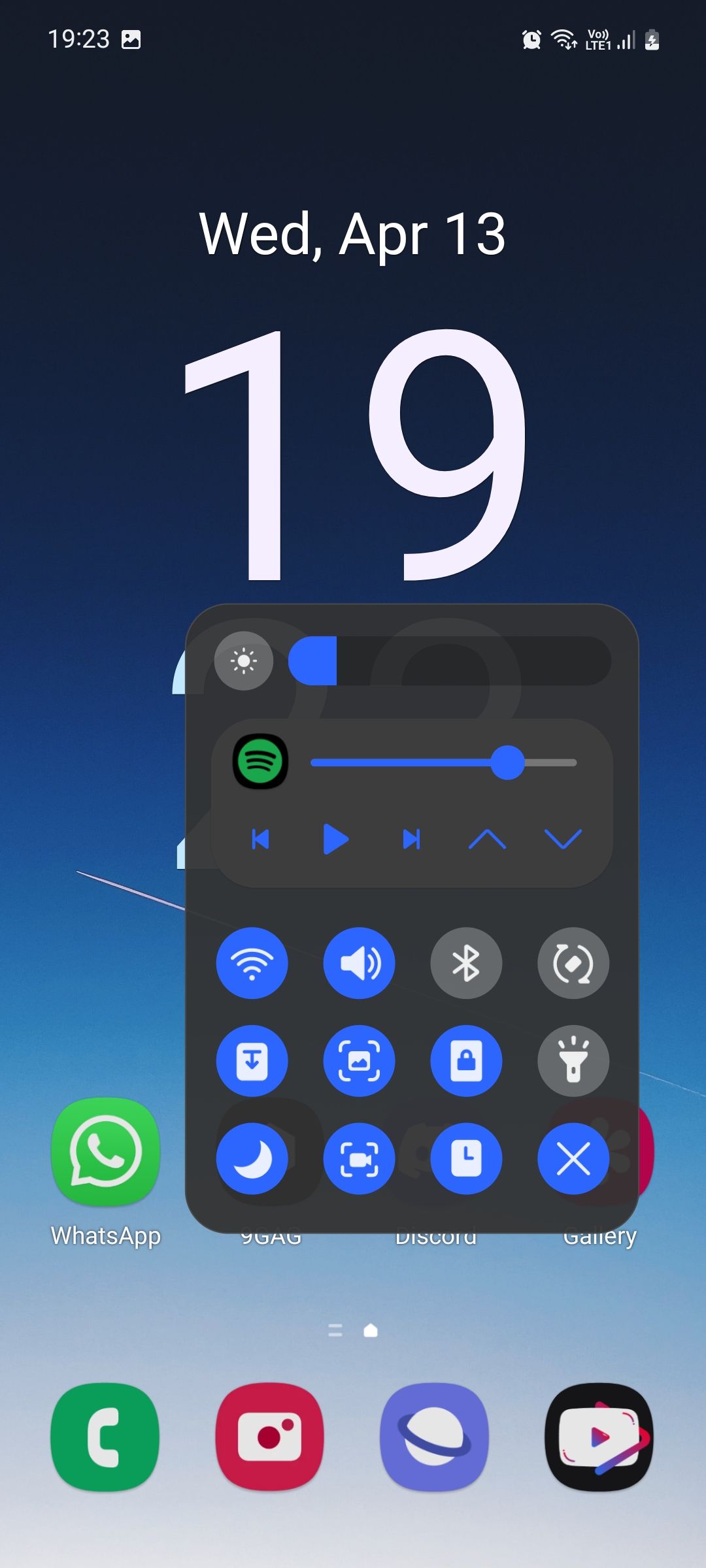The height and width of the screenshot is (1568, 706).
Task: Launch the red Camera app
Action: click(270, 1437)
